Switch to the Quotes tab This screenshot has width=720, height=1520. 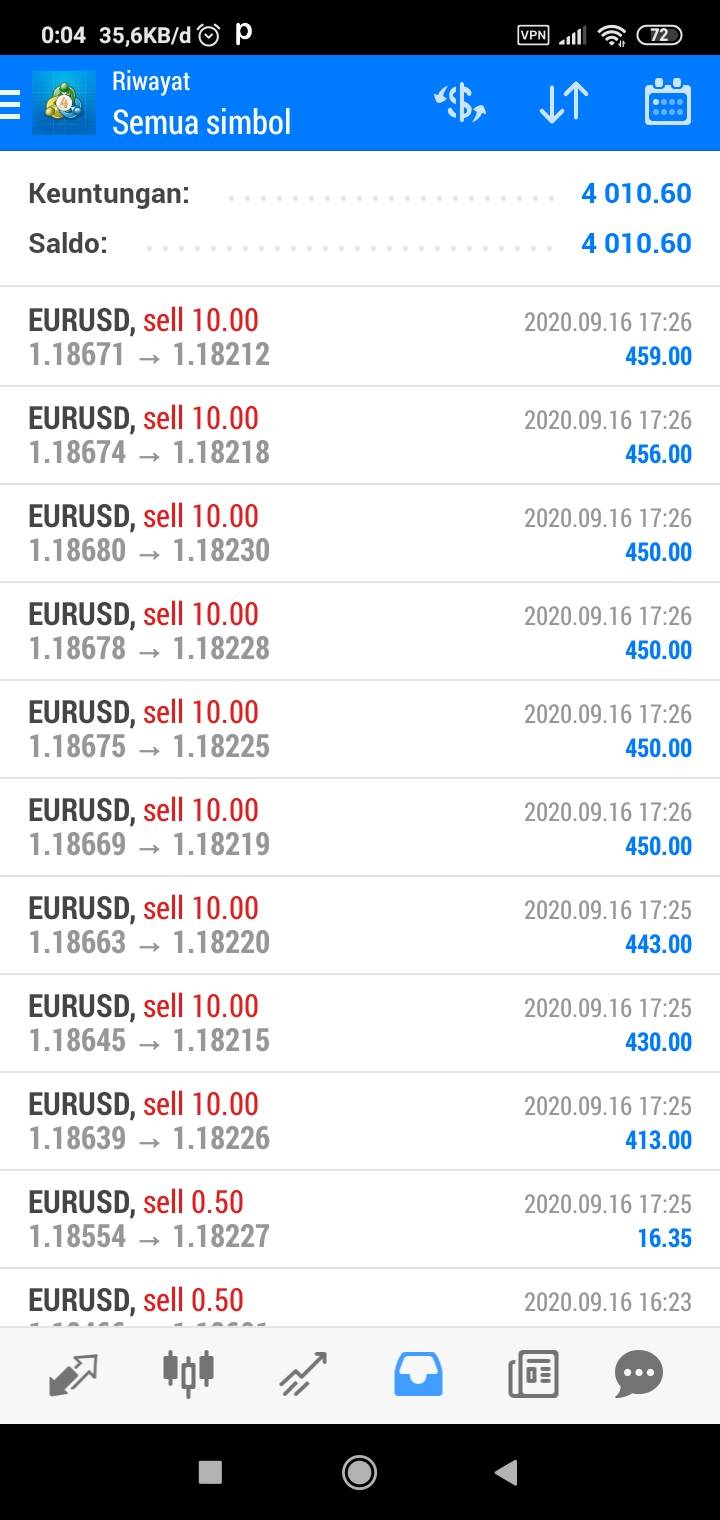74,1374
